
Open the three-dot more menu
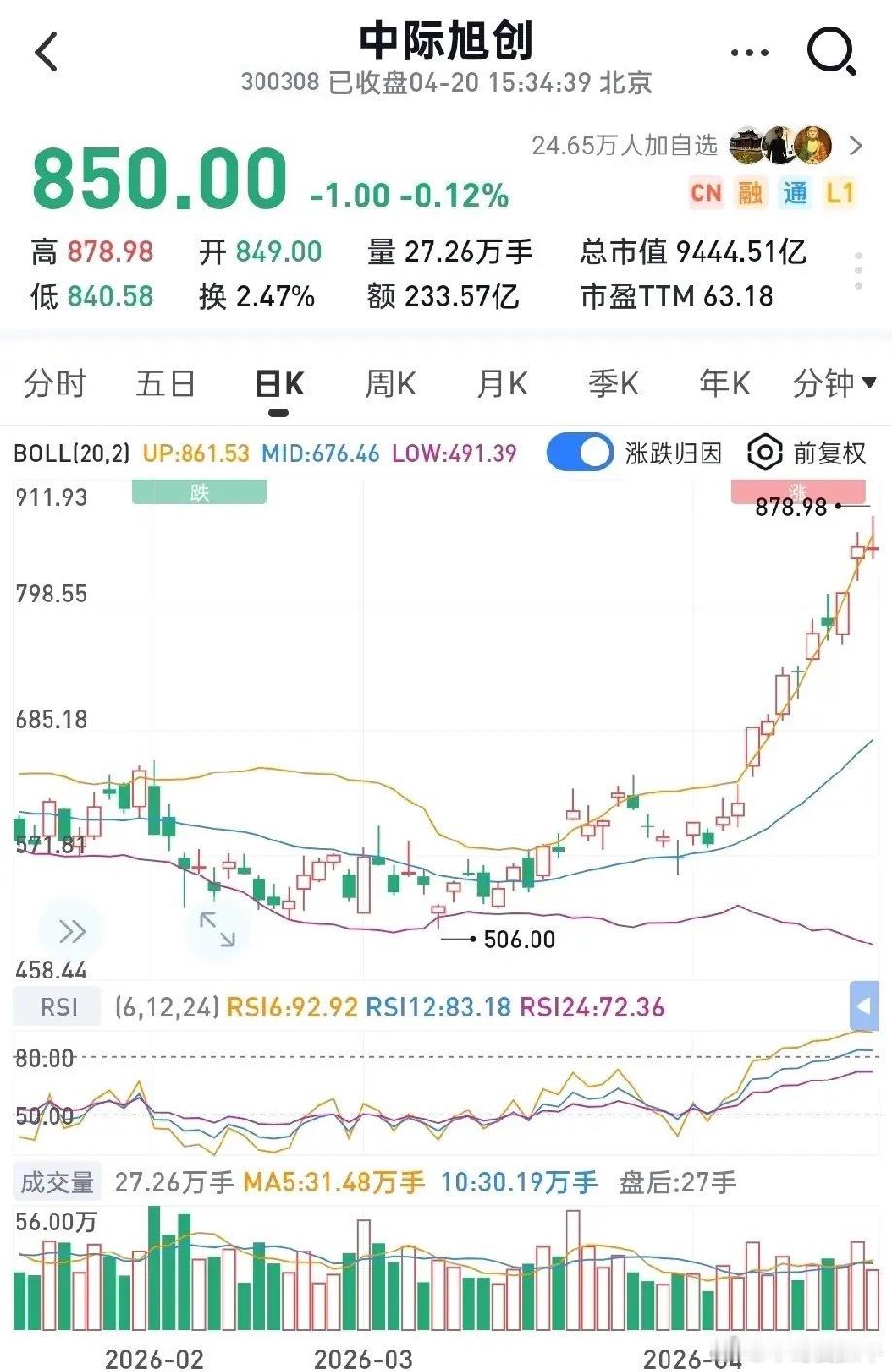point(747,51)
